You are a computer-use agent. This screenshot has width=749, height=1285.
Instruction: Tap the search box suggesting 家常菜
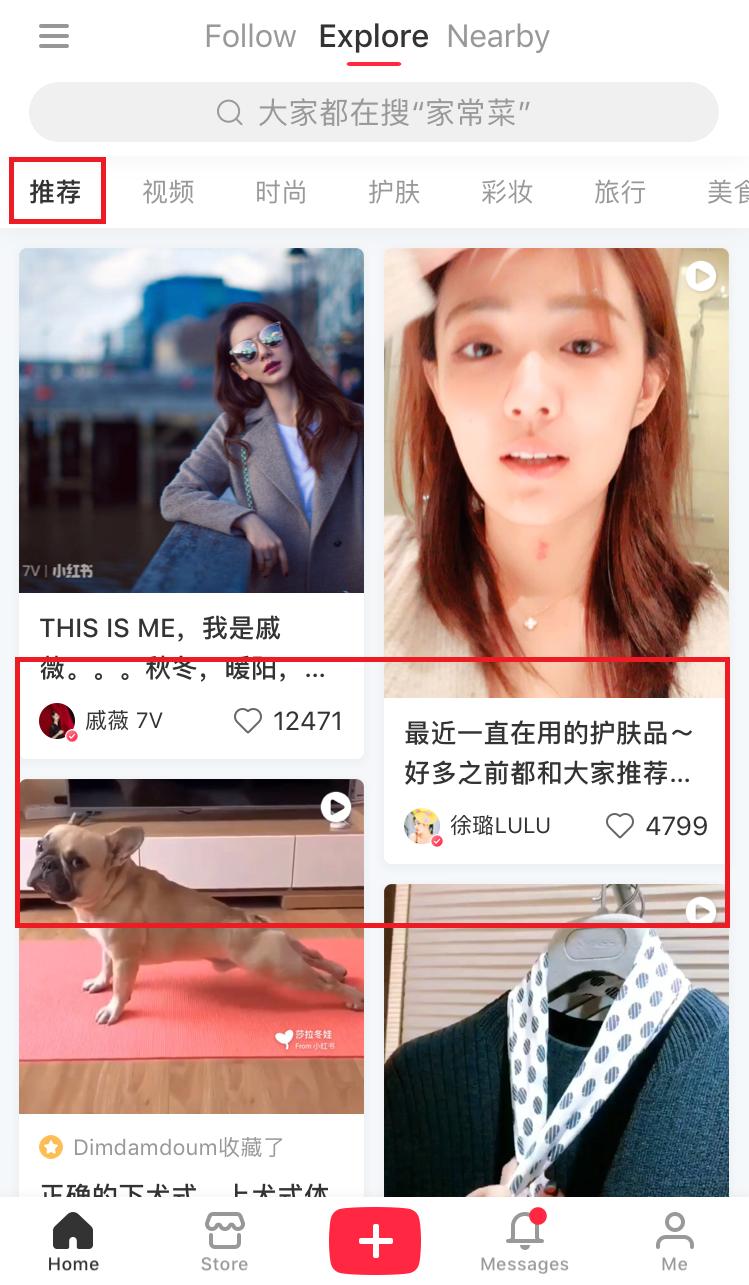(x=373, y=112)
